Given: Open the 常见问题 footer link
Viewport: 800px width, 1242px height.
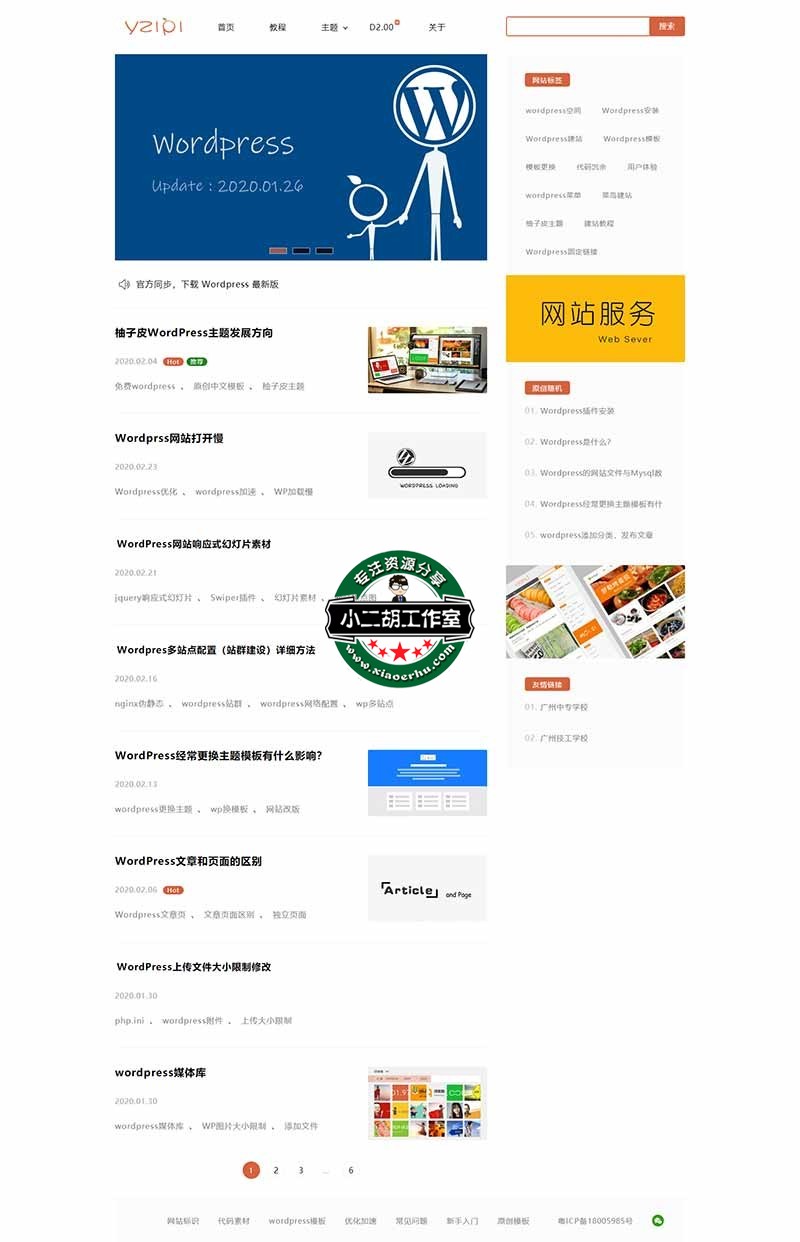Looking at the screenshot, I should click(411, 1221).
